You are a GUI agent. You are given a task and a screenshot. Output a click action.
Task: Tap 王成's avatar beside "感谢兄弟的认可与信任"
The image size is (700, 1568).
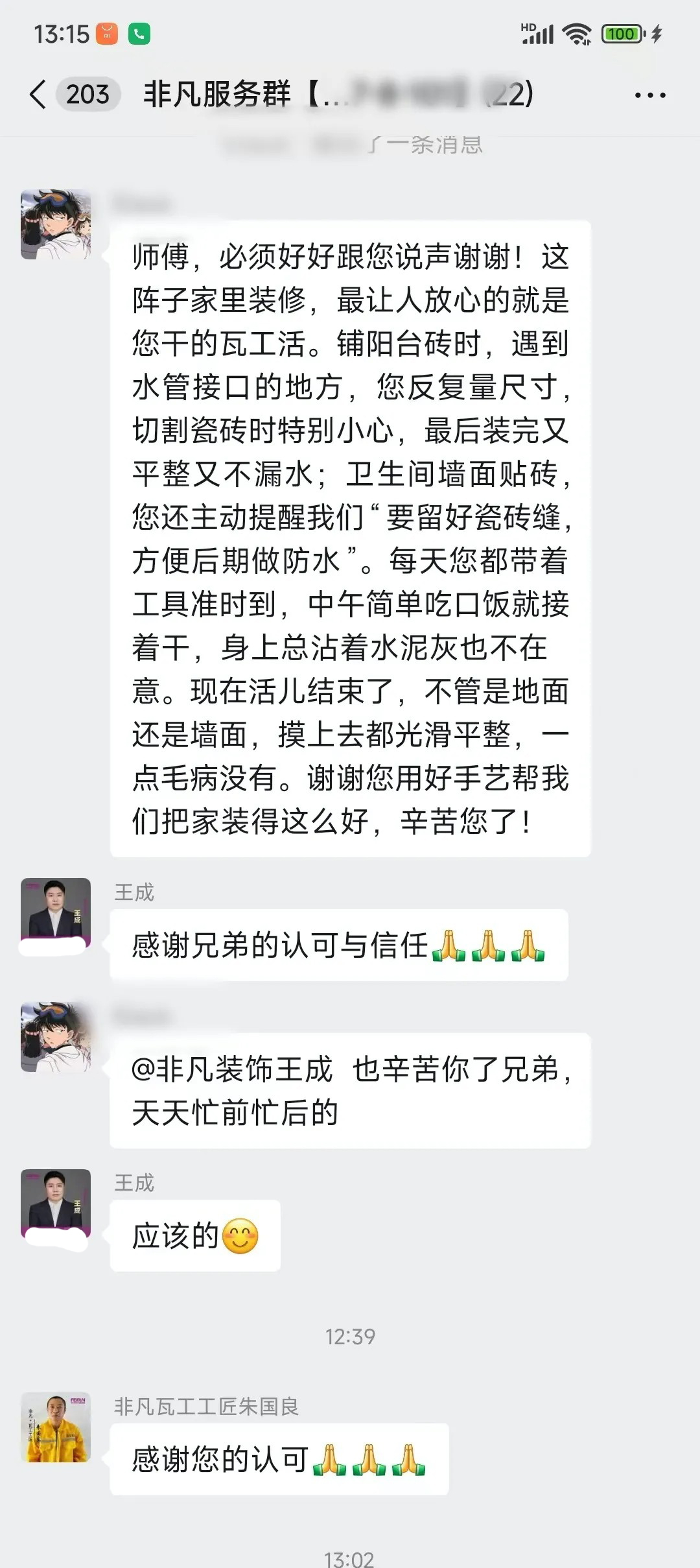click(56, 912)
